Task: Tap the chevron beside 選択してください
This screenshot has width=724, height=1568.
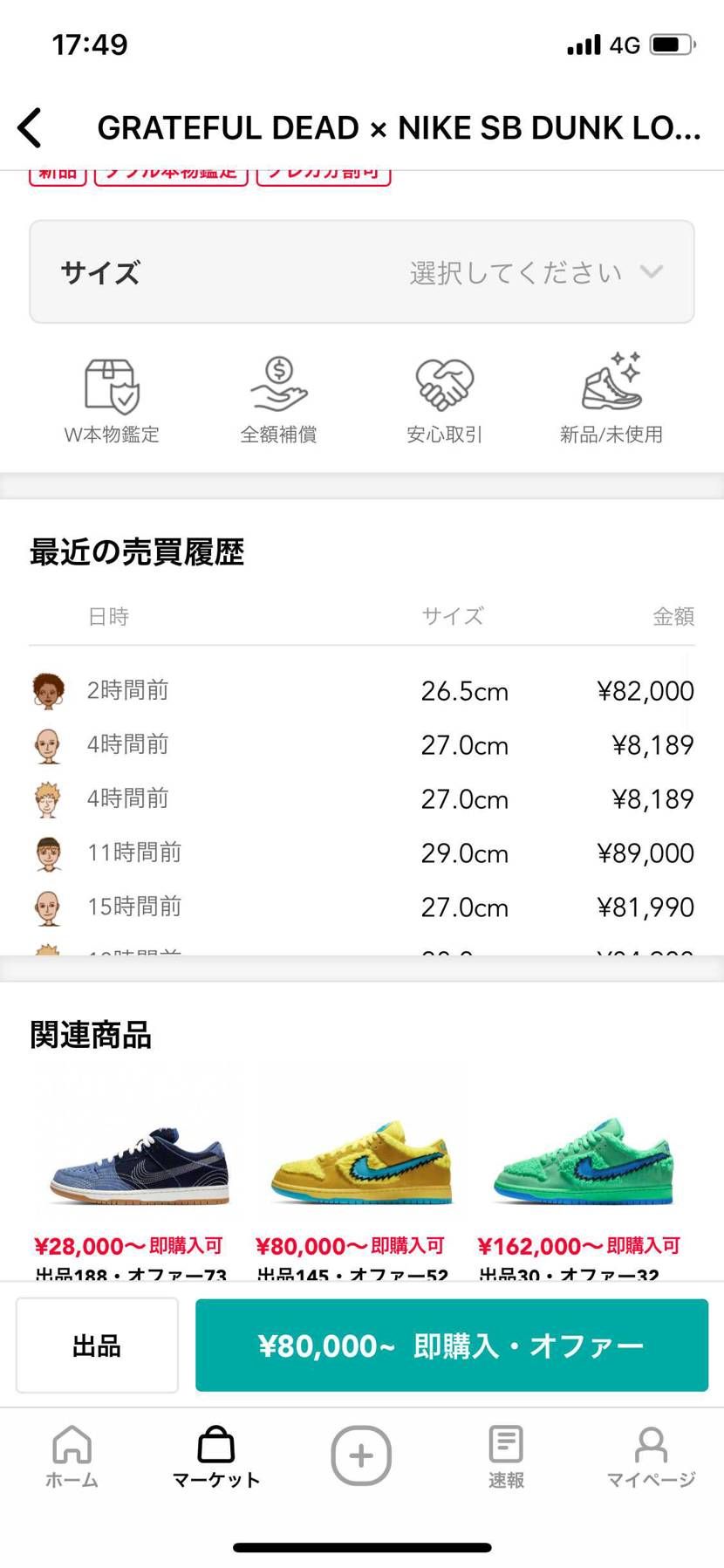Action: point(651,272)
